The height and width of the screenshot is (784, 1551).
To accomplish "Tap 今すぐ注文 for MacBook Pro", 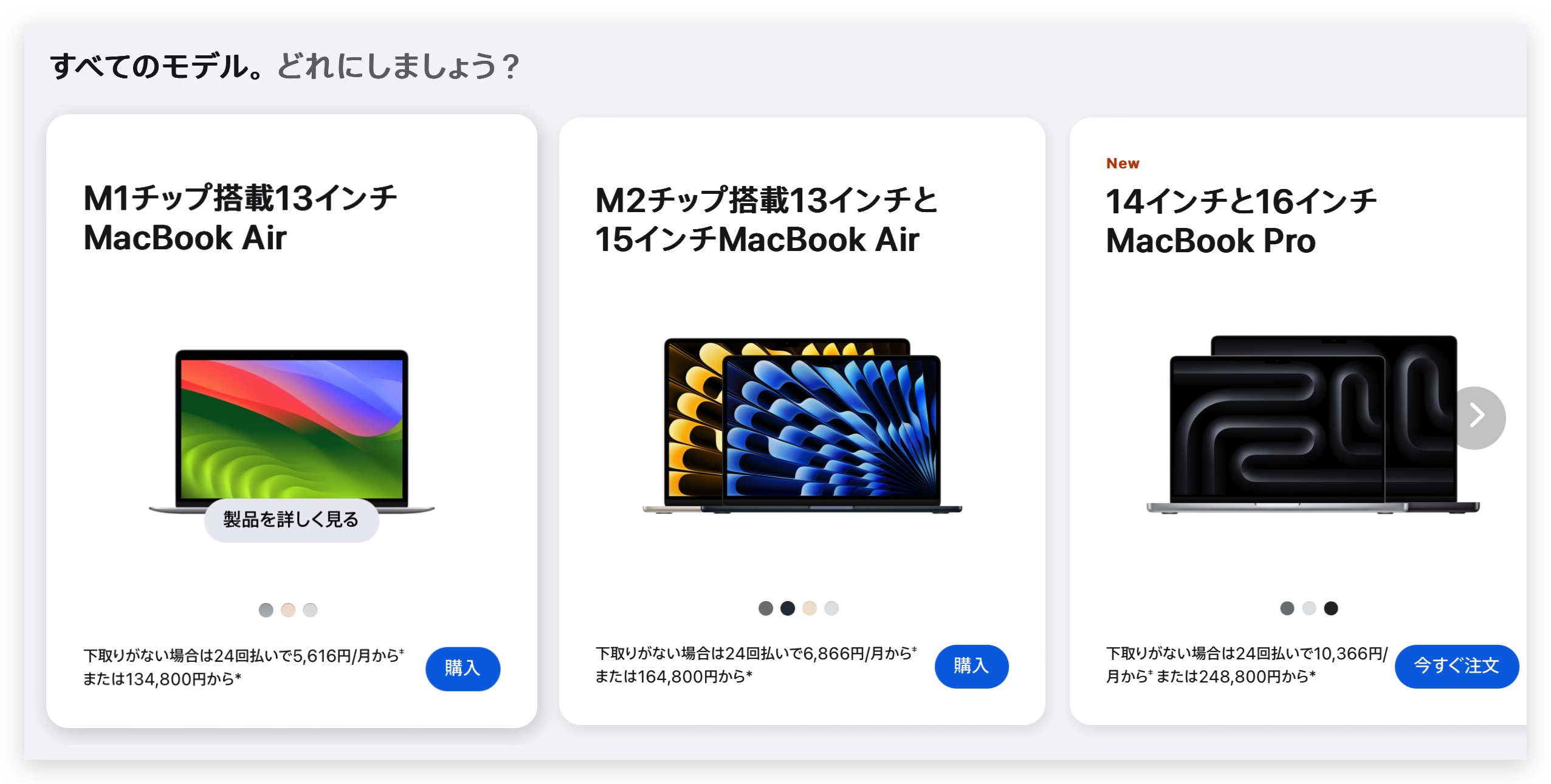I will 1456,665.
